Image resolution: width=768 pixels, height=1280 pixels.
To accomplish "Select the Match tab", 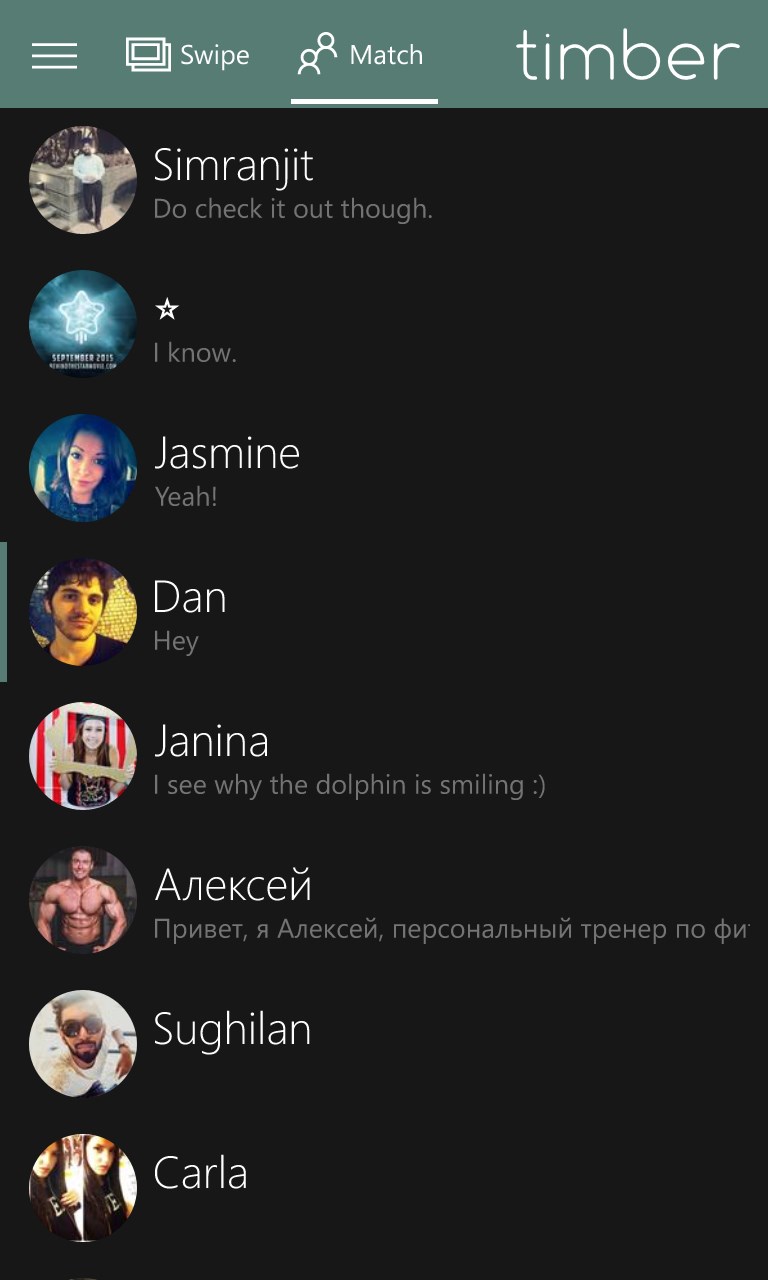I will point(363,56).
